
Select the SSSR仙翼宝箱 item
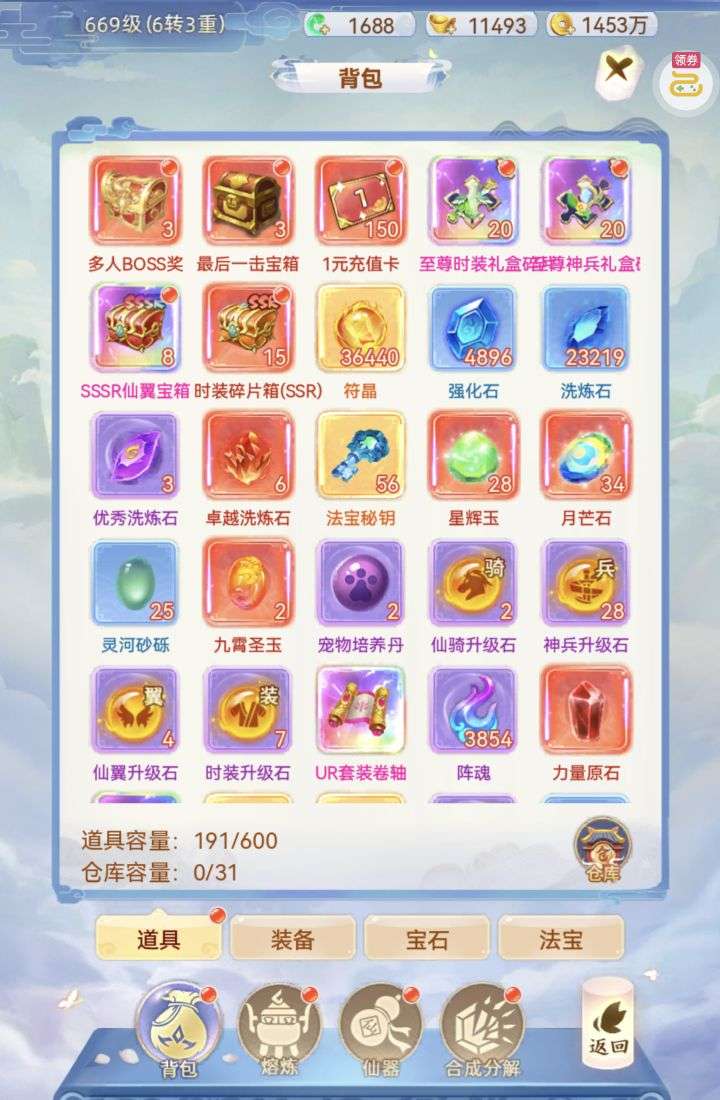tap(135, 328)
